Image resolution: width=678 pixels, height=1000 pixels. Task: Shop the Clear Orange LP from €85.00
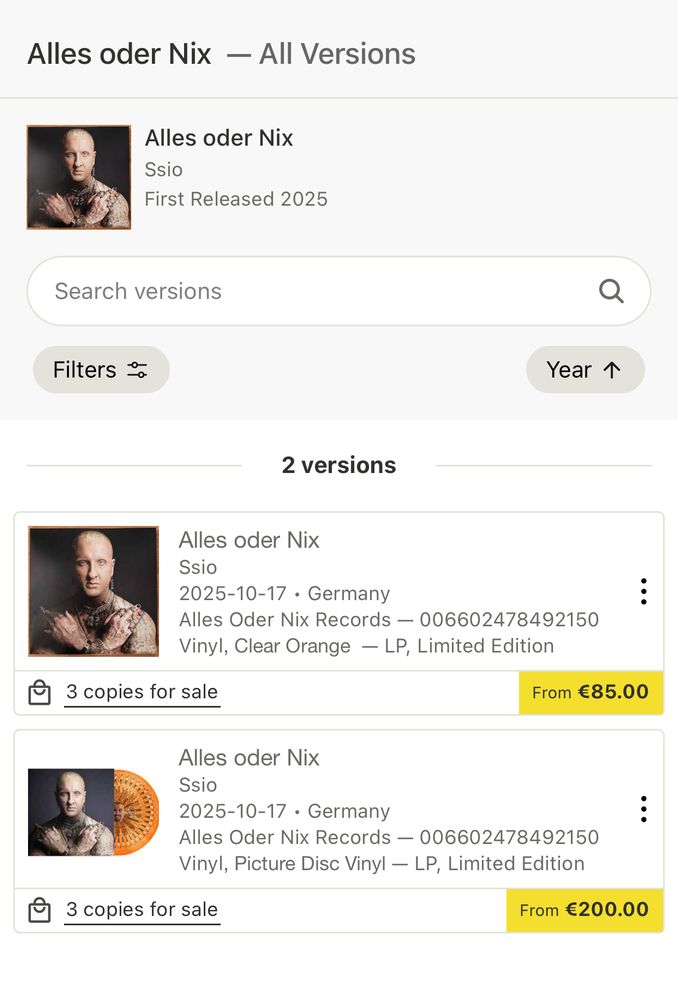click(591, 692)
